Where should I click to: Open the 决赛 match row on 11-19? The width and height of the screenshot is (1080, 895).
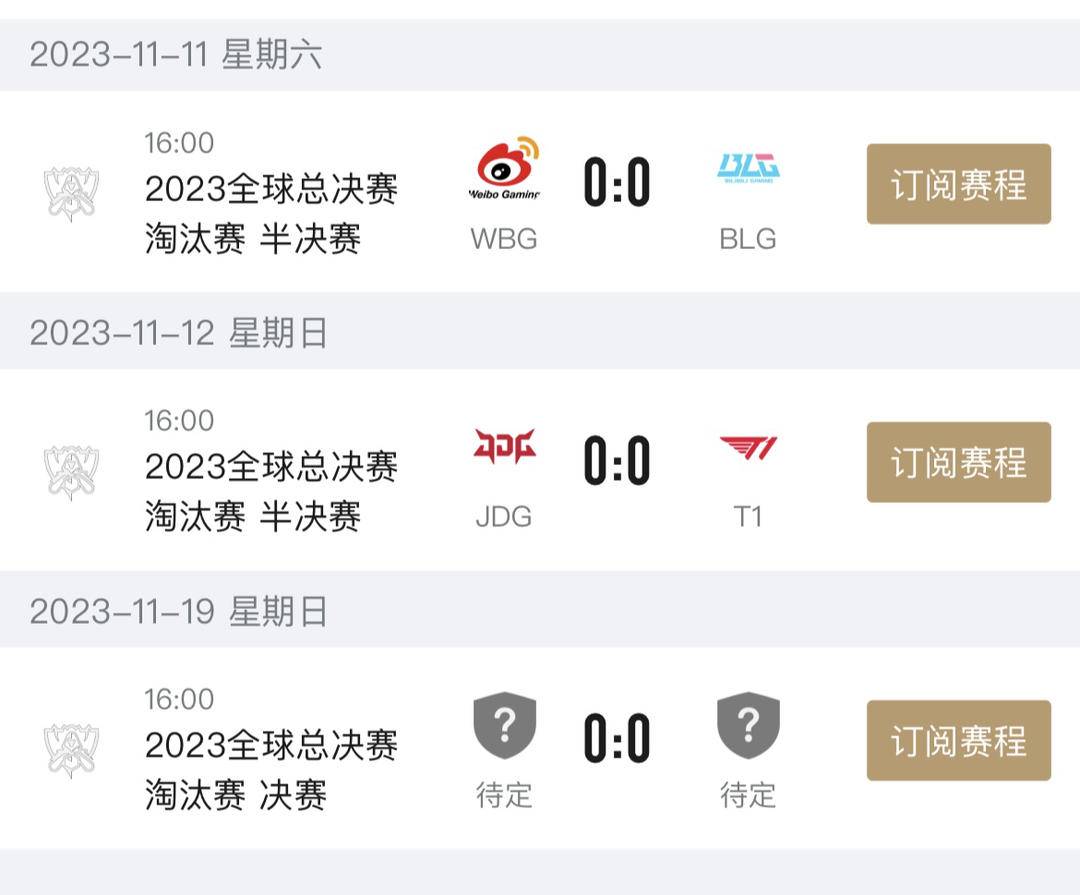click(271, 769)
